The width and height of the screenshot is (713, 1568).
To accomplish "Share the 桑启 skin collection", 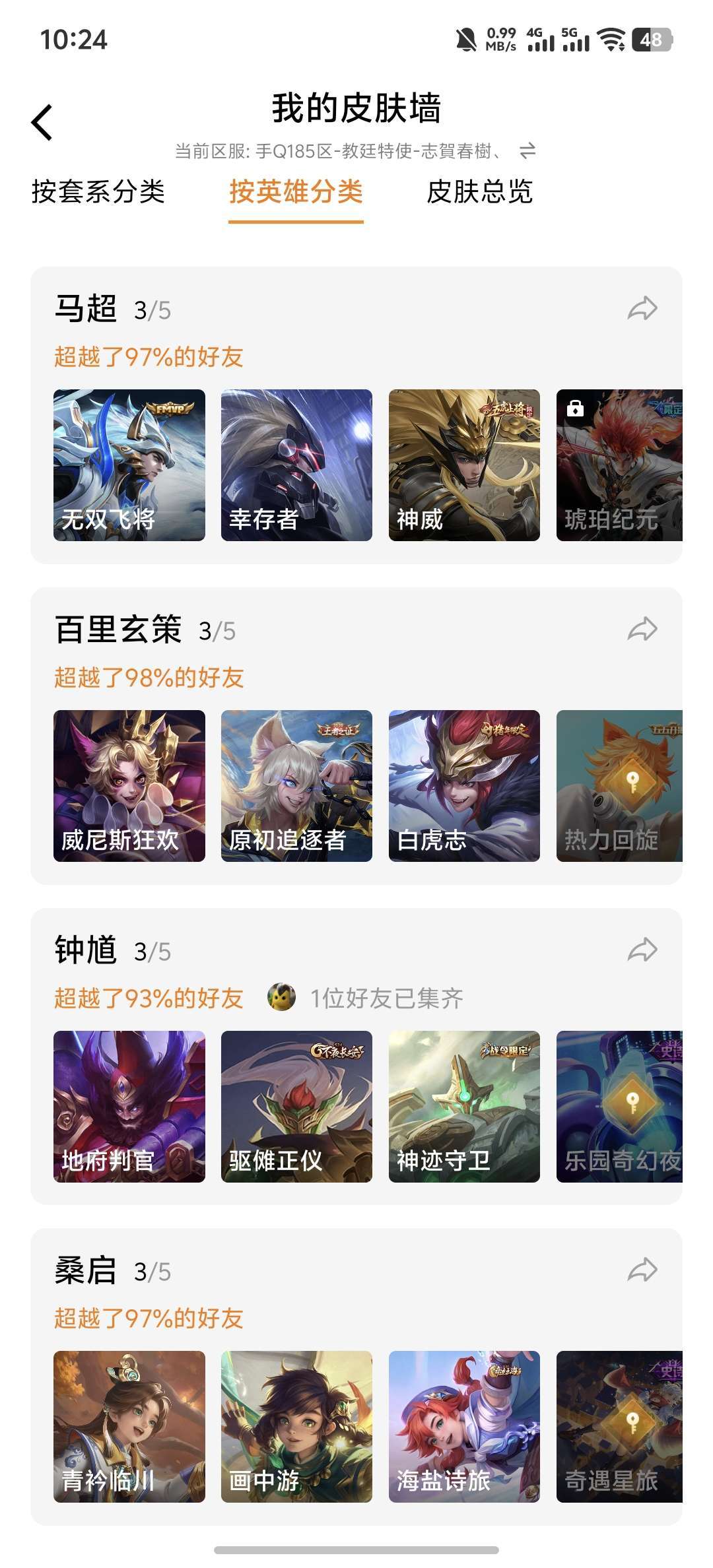I will coord(642,1270).
